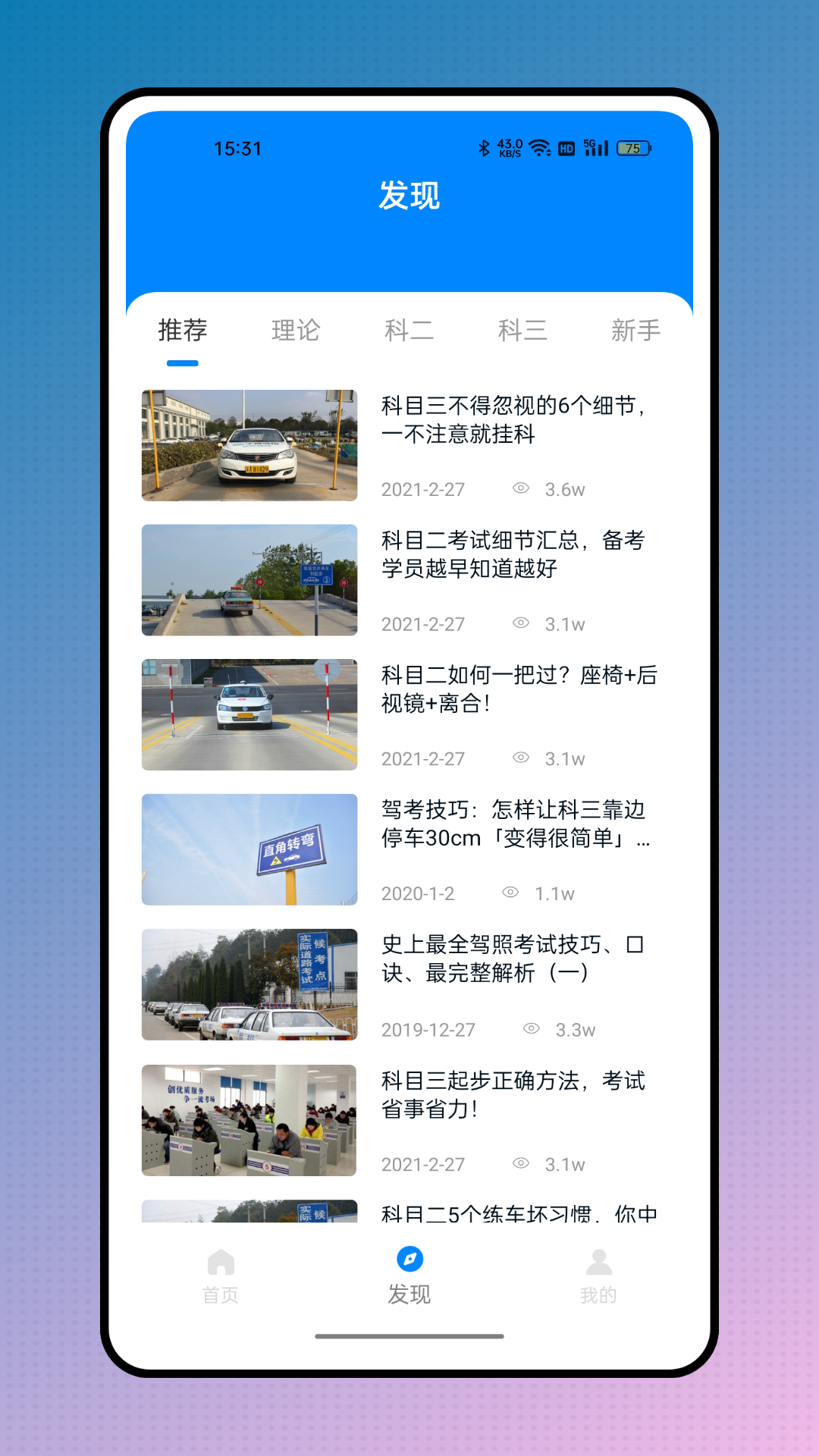The image size is (819, 1456).
Task: Open 驾考技巧 靠边停车30cm article
Action: click(516, 824)
